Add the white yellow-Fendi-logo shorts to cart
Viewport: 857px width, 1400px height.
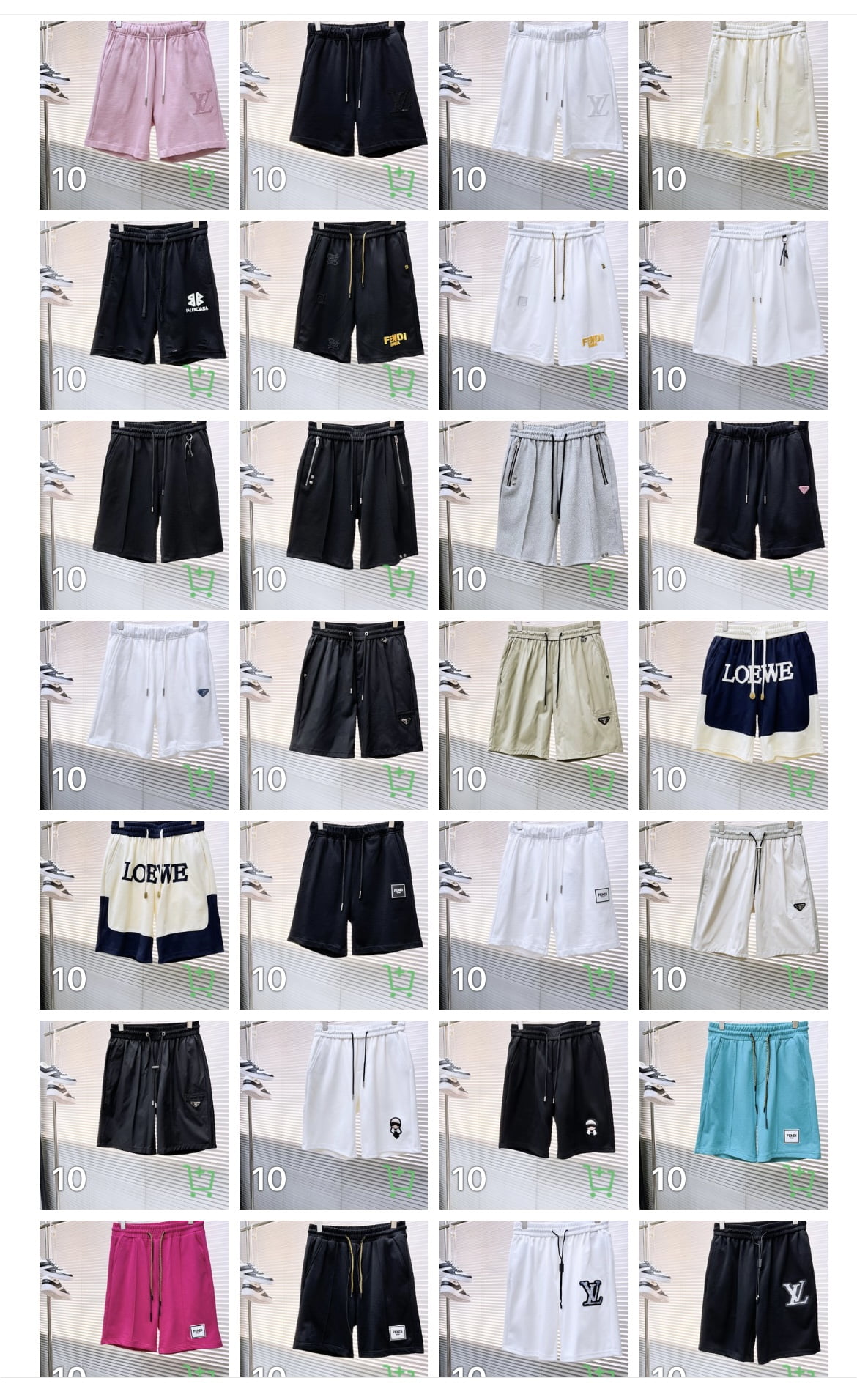tap(598, 382)
